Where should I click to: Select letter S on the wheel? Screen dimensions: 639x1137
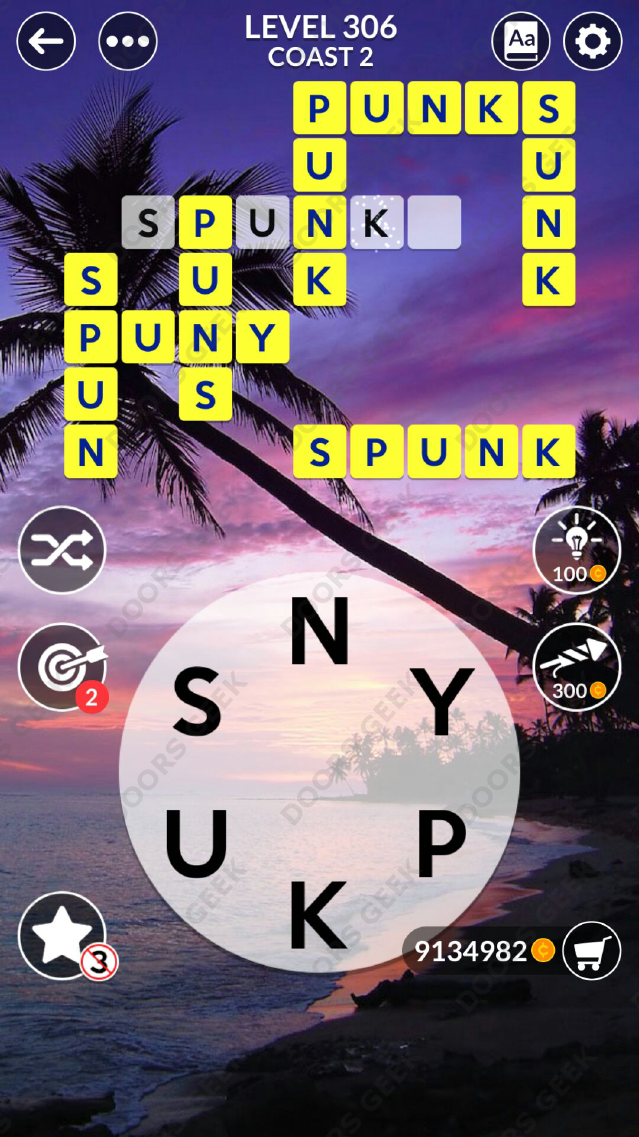tap(197, 701)
